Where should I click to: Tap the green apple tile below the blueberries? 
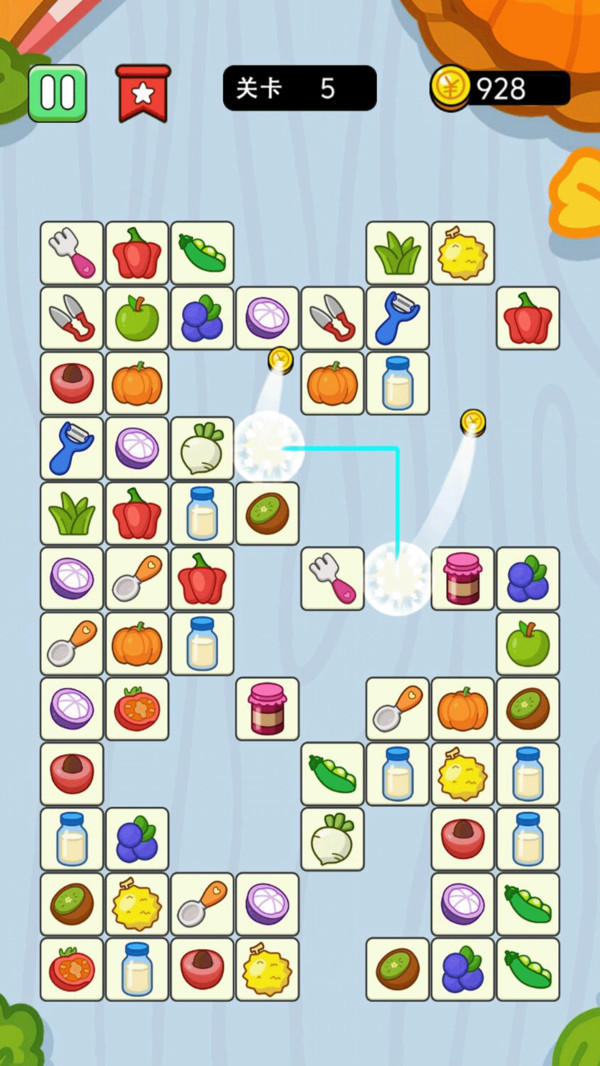pos(528,643)
